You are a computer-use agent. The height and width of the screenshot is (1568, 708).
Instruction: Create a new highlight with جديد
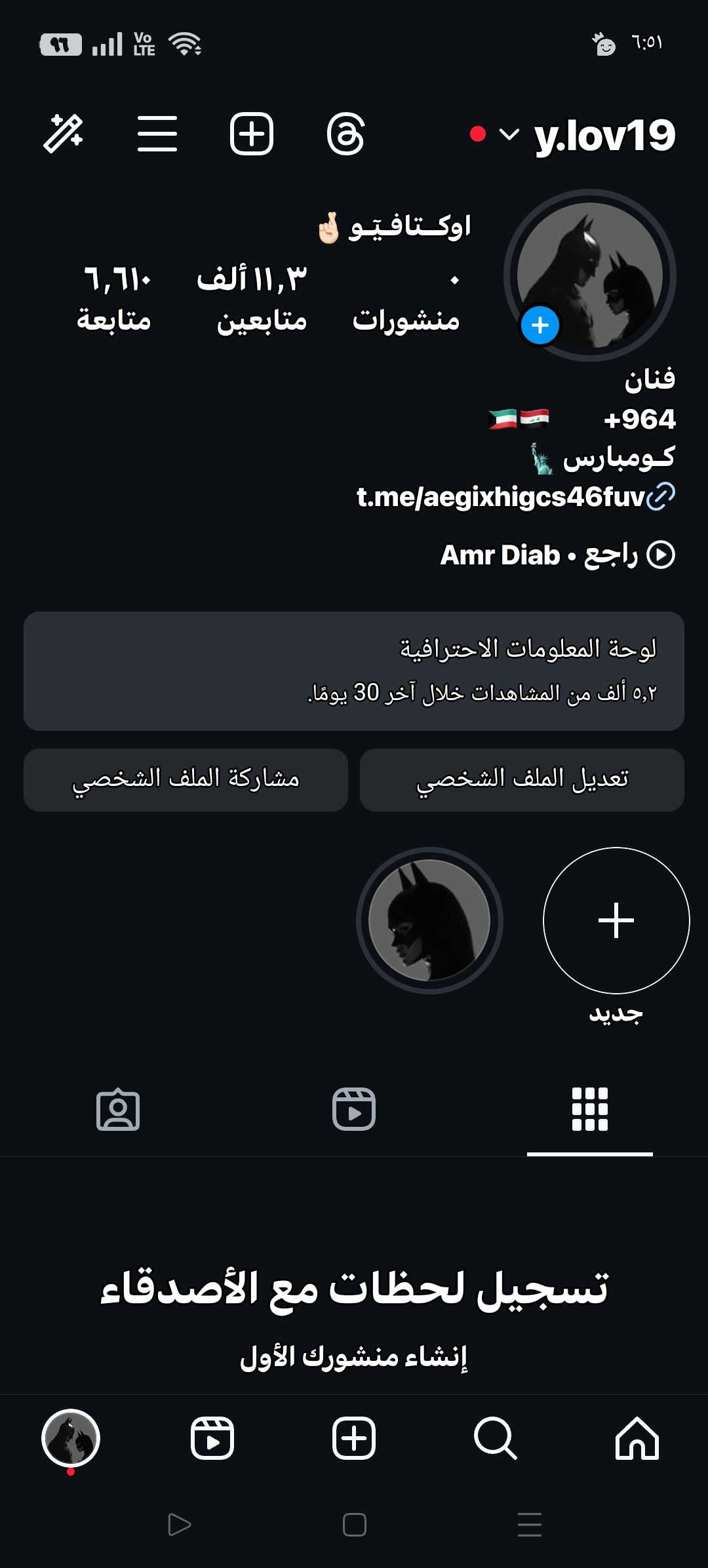(x=616, y=920)
